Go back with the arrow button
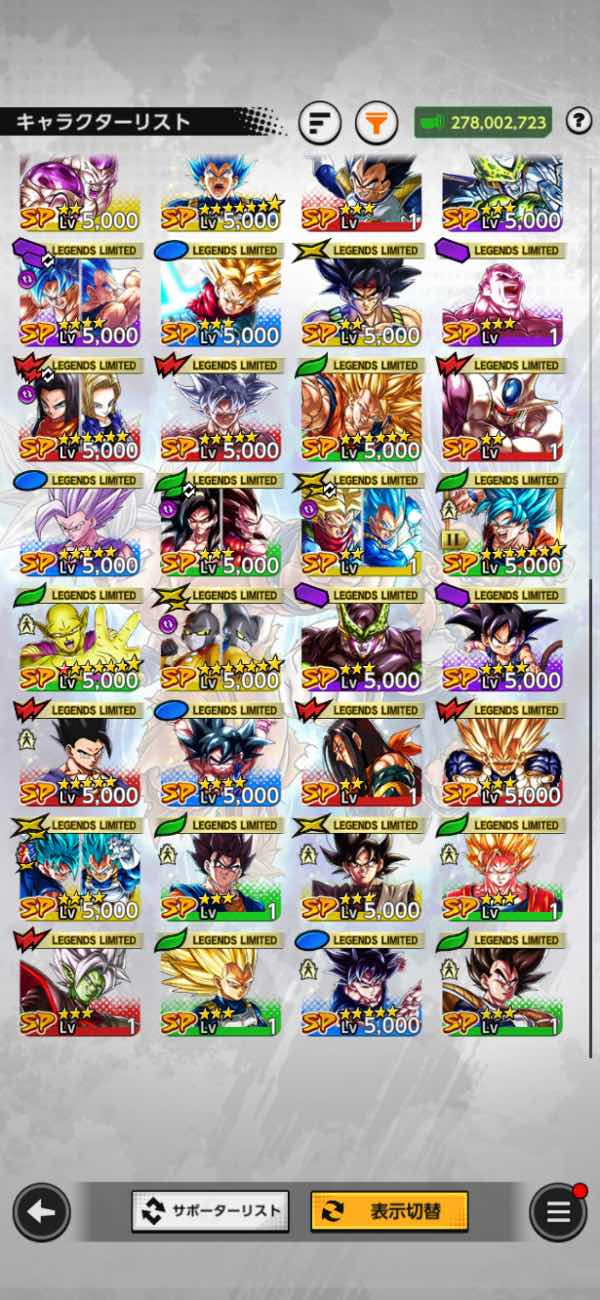The image size is (600, 1300). pyautogui.click(x=41, y=1212)
